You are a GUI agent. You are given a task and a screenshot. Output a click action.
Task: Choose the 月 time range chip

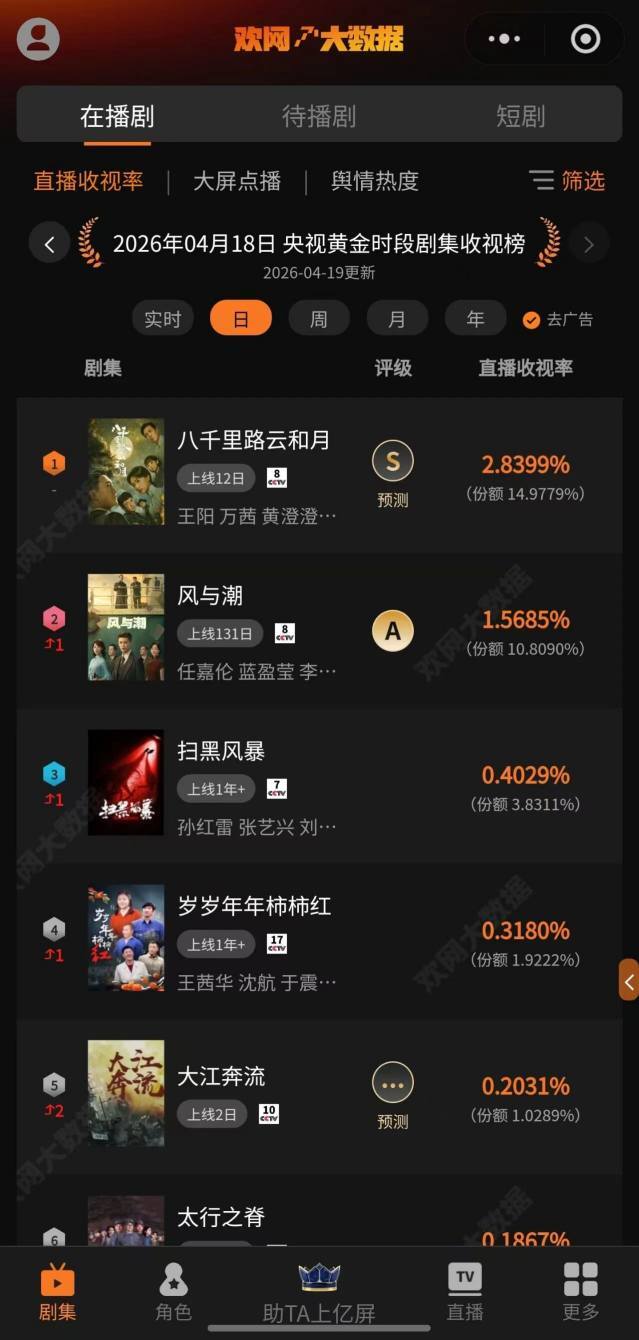pos(397,319)
